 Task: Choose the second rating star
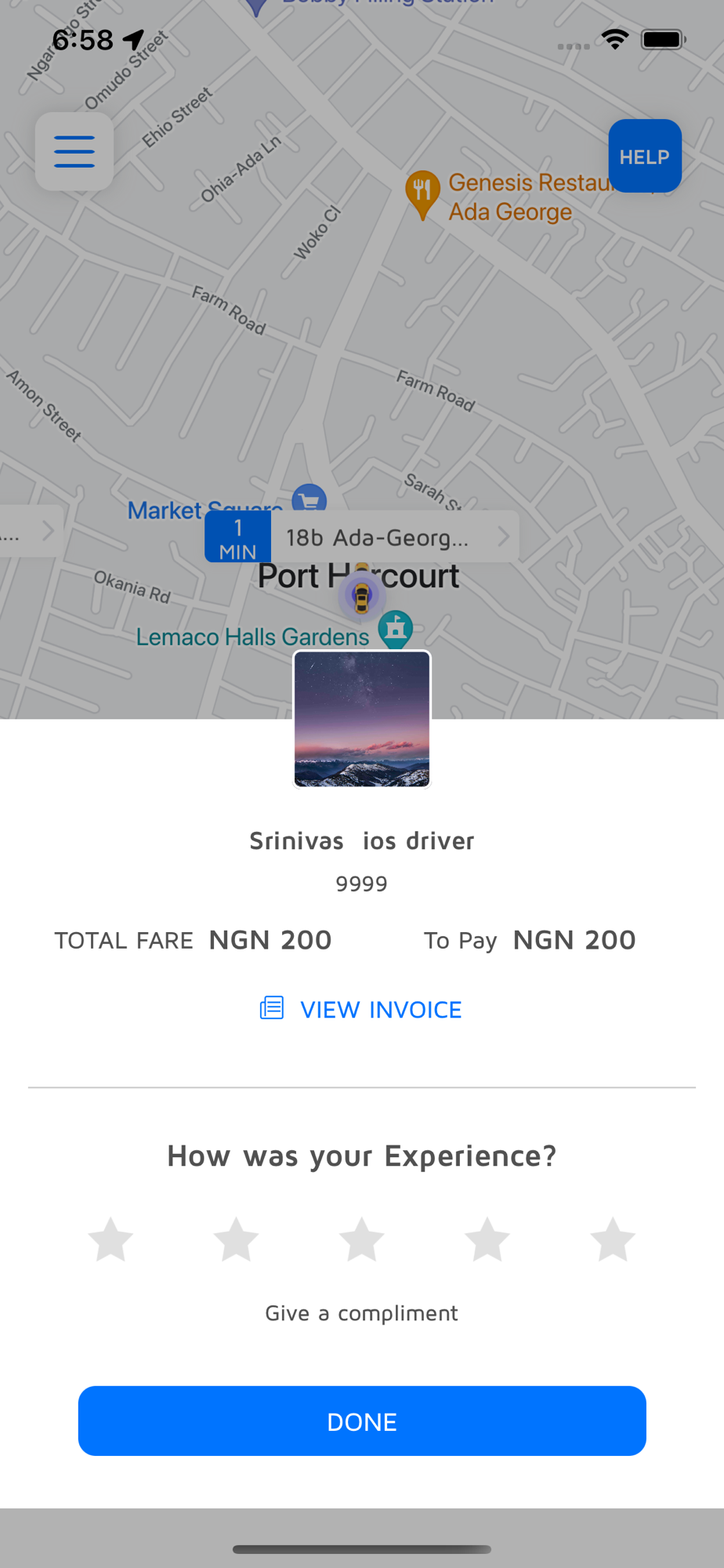236,1240
